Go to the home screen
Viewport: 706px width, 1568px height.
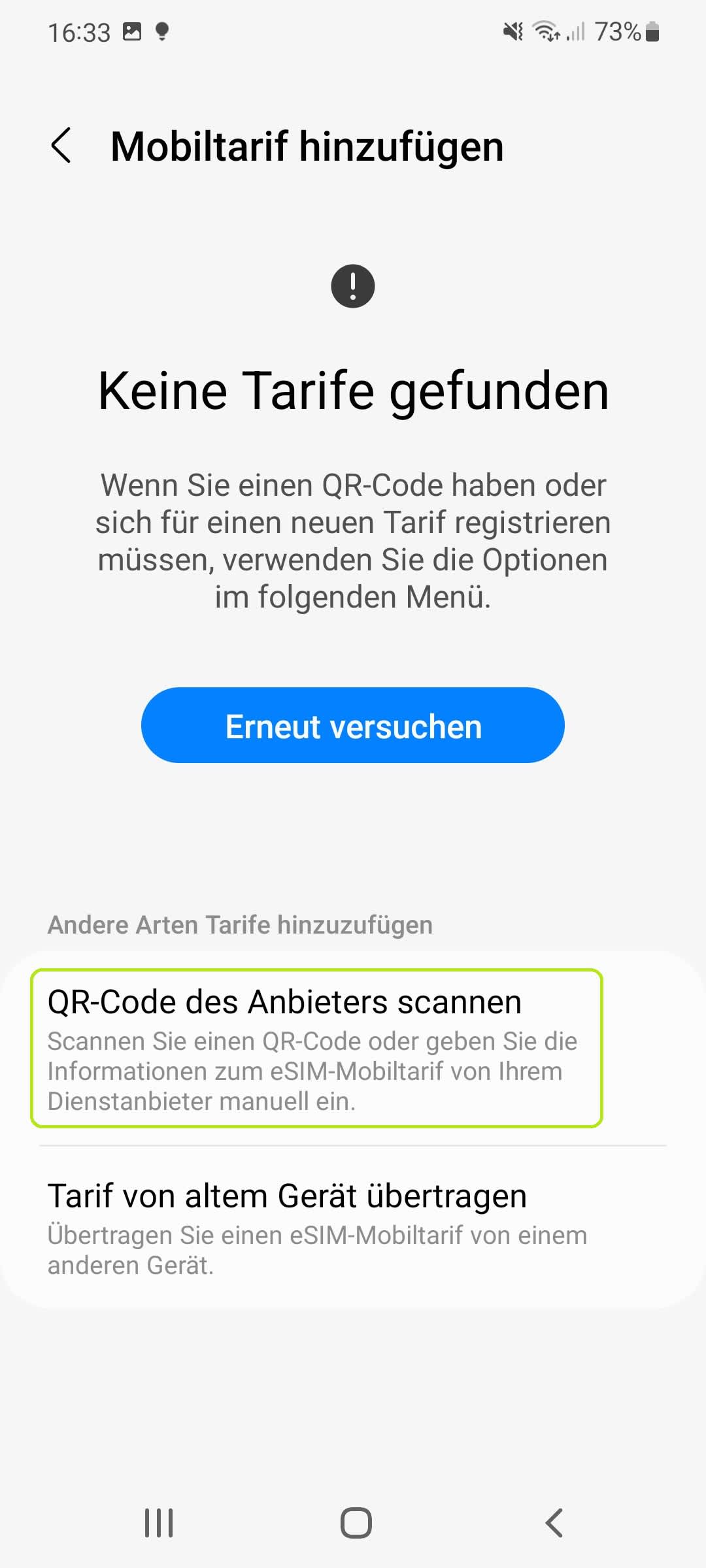pyautogui.click(x=356, y=1523)
